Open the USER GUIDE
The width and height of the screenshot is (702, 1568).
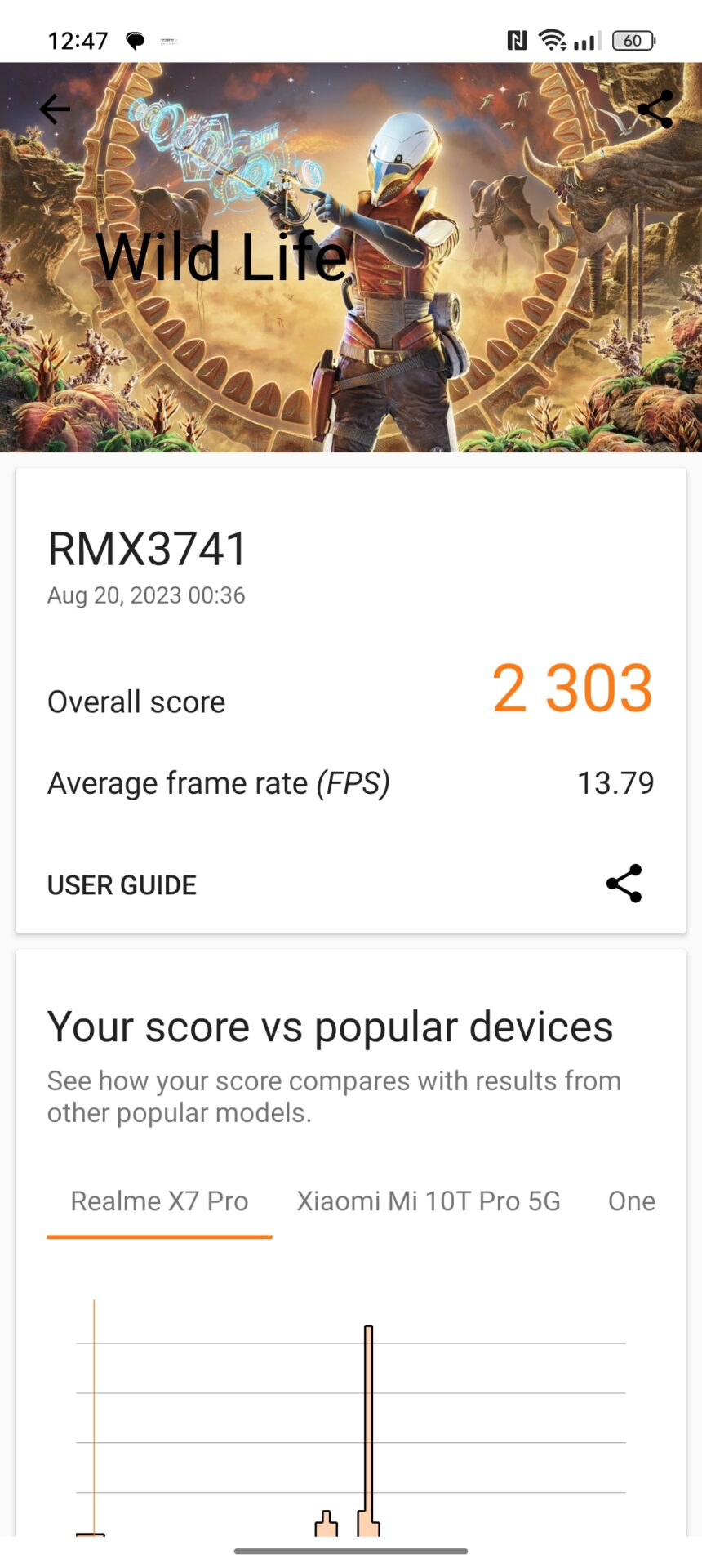122,885
